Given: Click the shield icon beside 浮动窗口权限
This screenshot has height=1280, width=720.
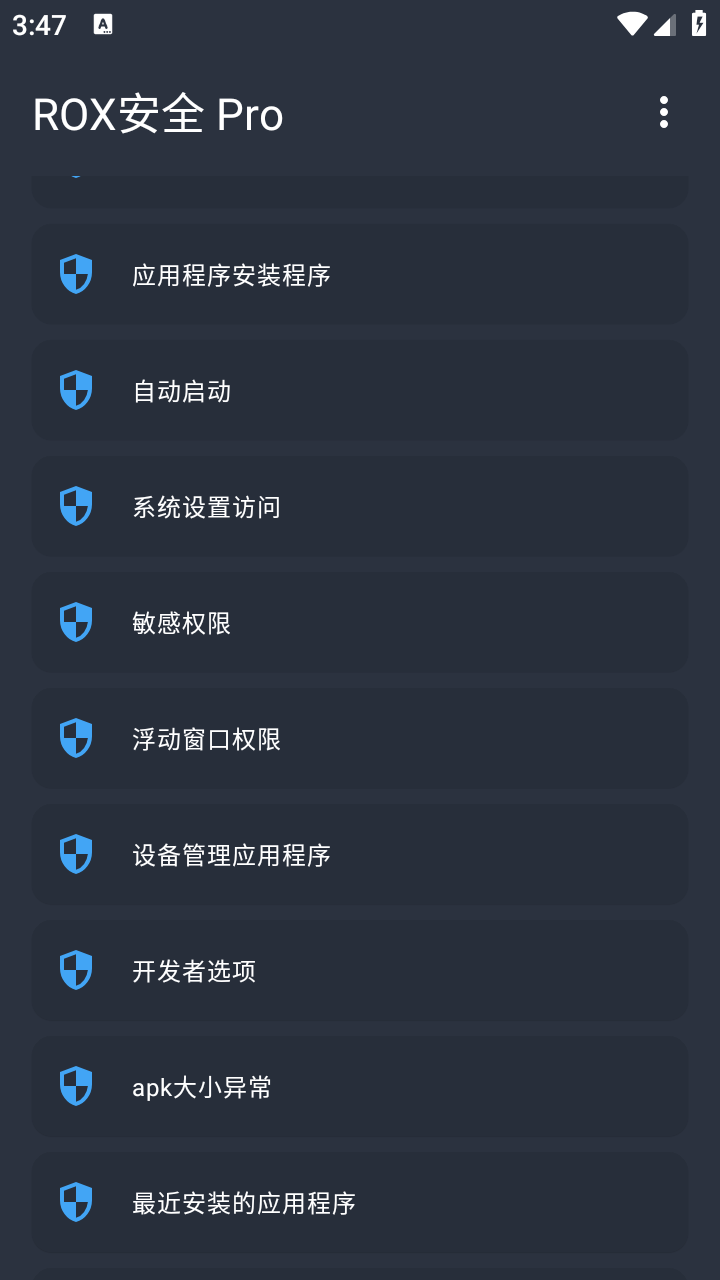Looking at the screenshot, I should [x=75, y=738].
